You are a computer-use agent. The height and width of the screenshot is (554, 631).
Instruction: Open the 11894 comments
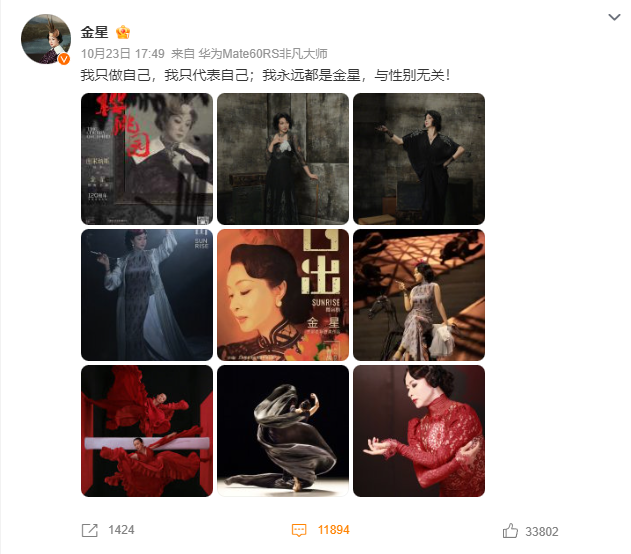(323, 531)
